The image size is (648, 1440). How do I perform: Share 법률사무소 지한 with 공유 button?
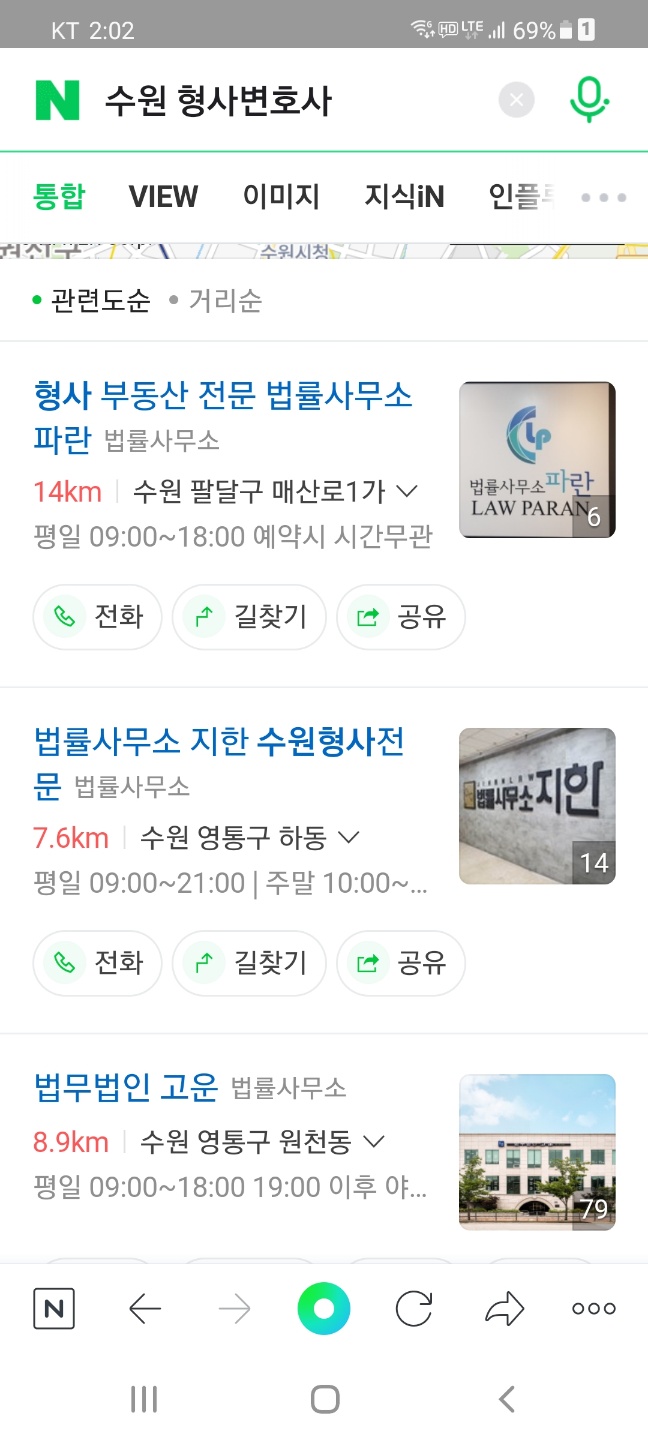tap(401, 963)
